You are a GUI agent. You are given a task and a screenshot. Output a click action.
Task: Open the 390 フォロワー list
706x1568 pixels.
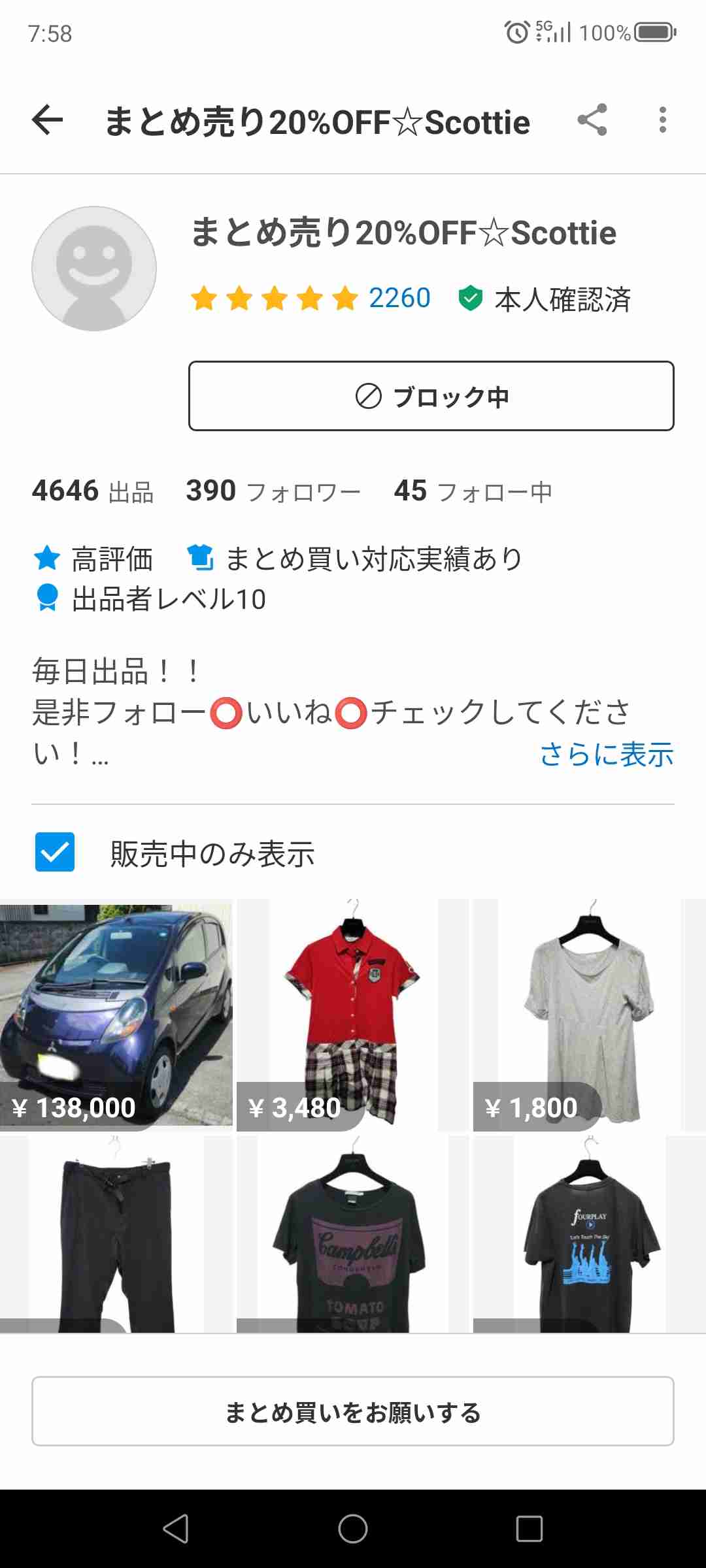coord(273,491)
